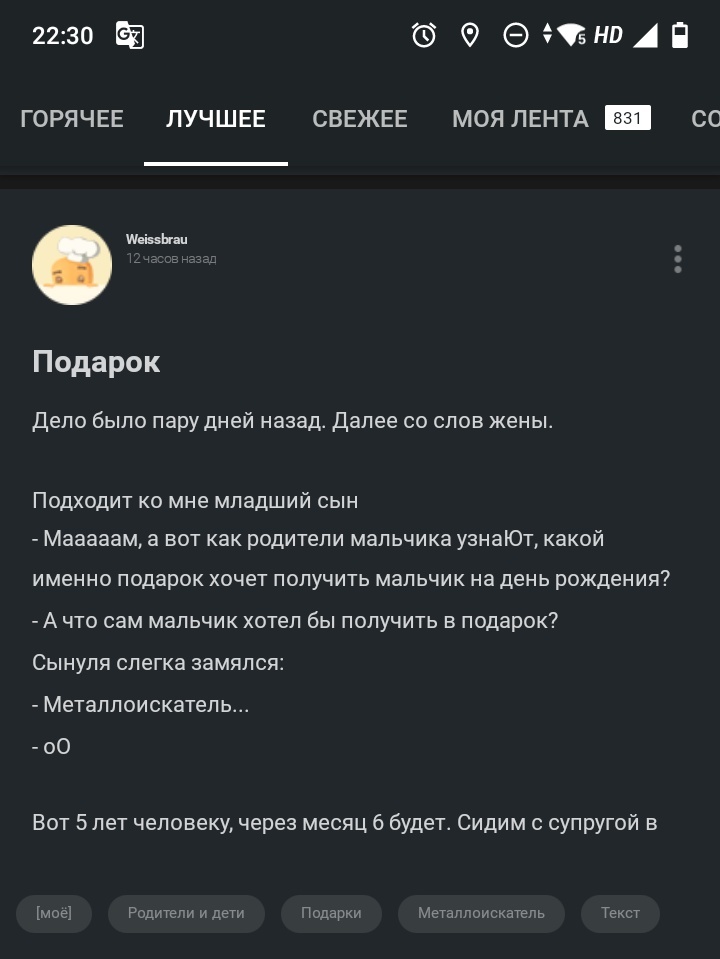Open the post's three-dot overflow menu
The image size is (720, 959).
click(x=678, y=259)
